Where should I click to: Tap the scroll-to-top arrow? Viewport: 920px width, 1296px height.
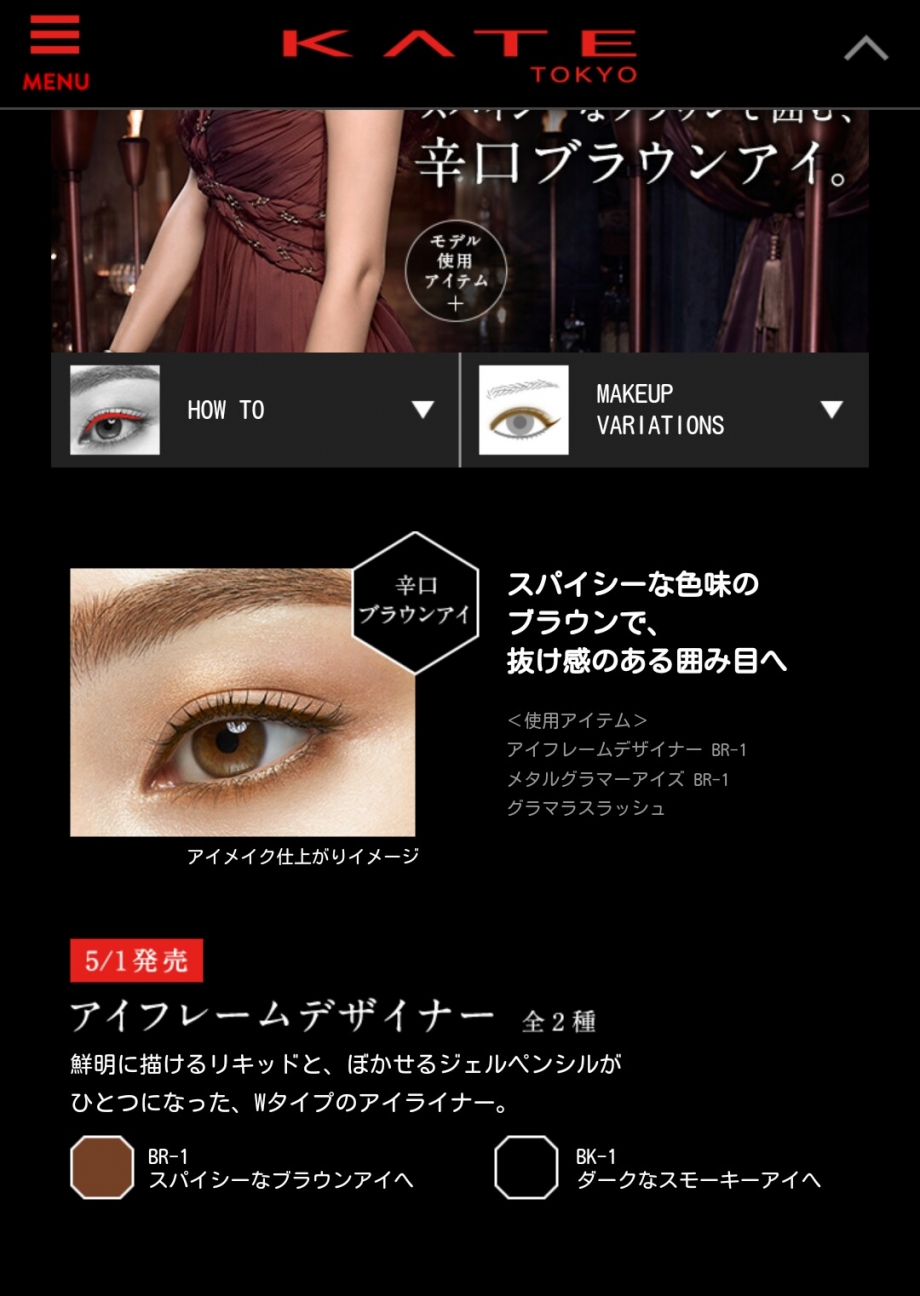865,48
